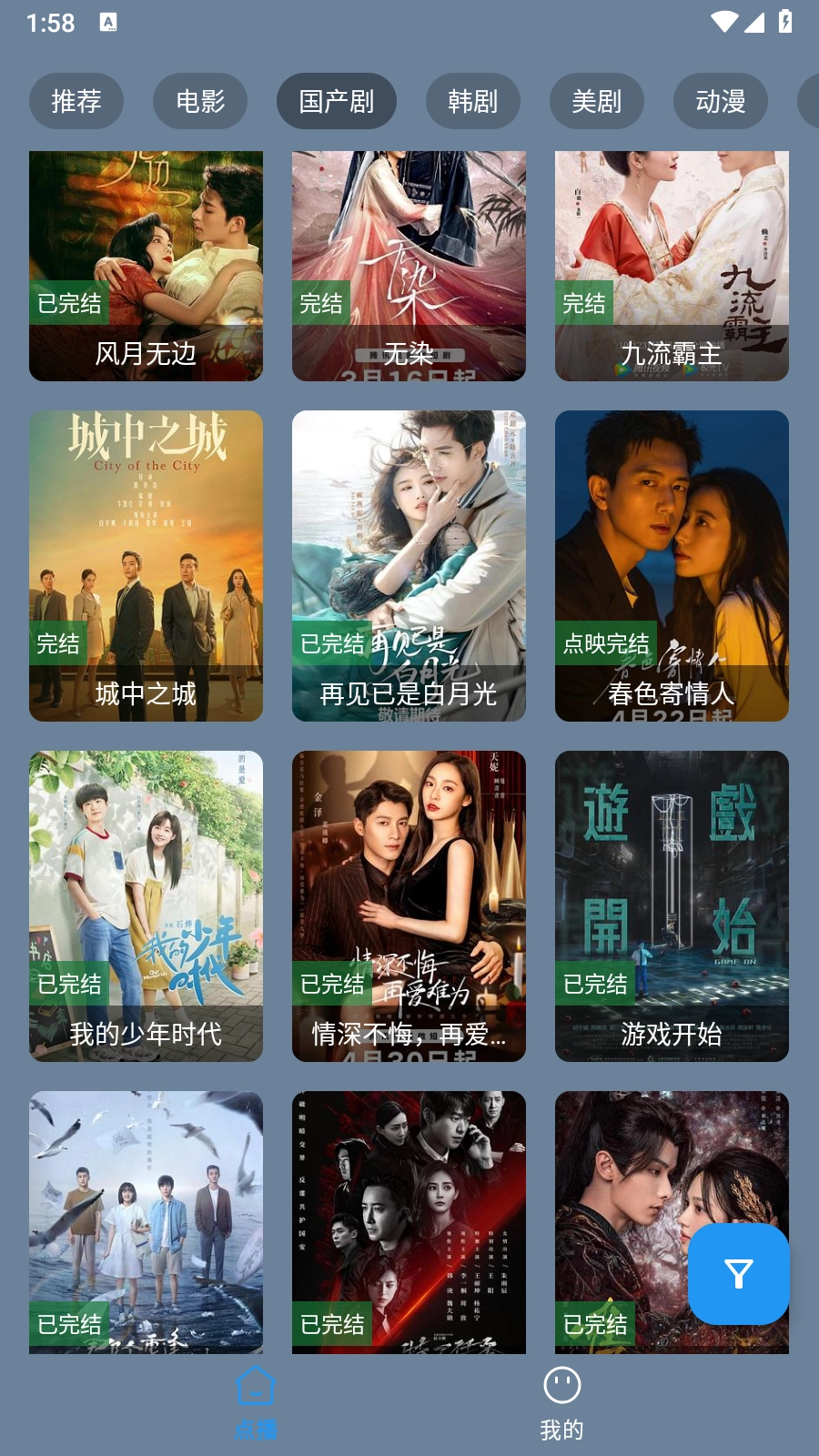The width and height of the screenshot is (819, 1456).
Task: Click the Wi-Fi icon in the status bar
Action: (723, 23)
